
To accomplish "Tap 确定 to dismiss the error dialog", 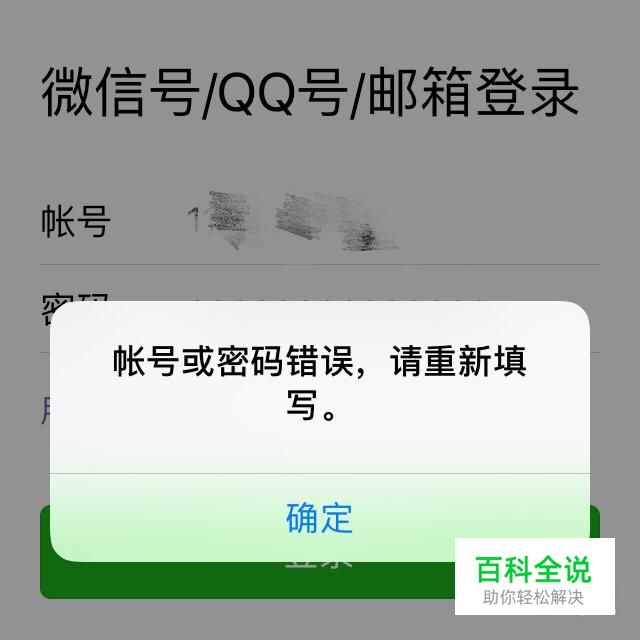I will 320,518.
